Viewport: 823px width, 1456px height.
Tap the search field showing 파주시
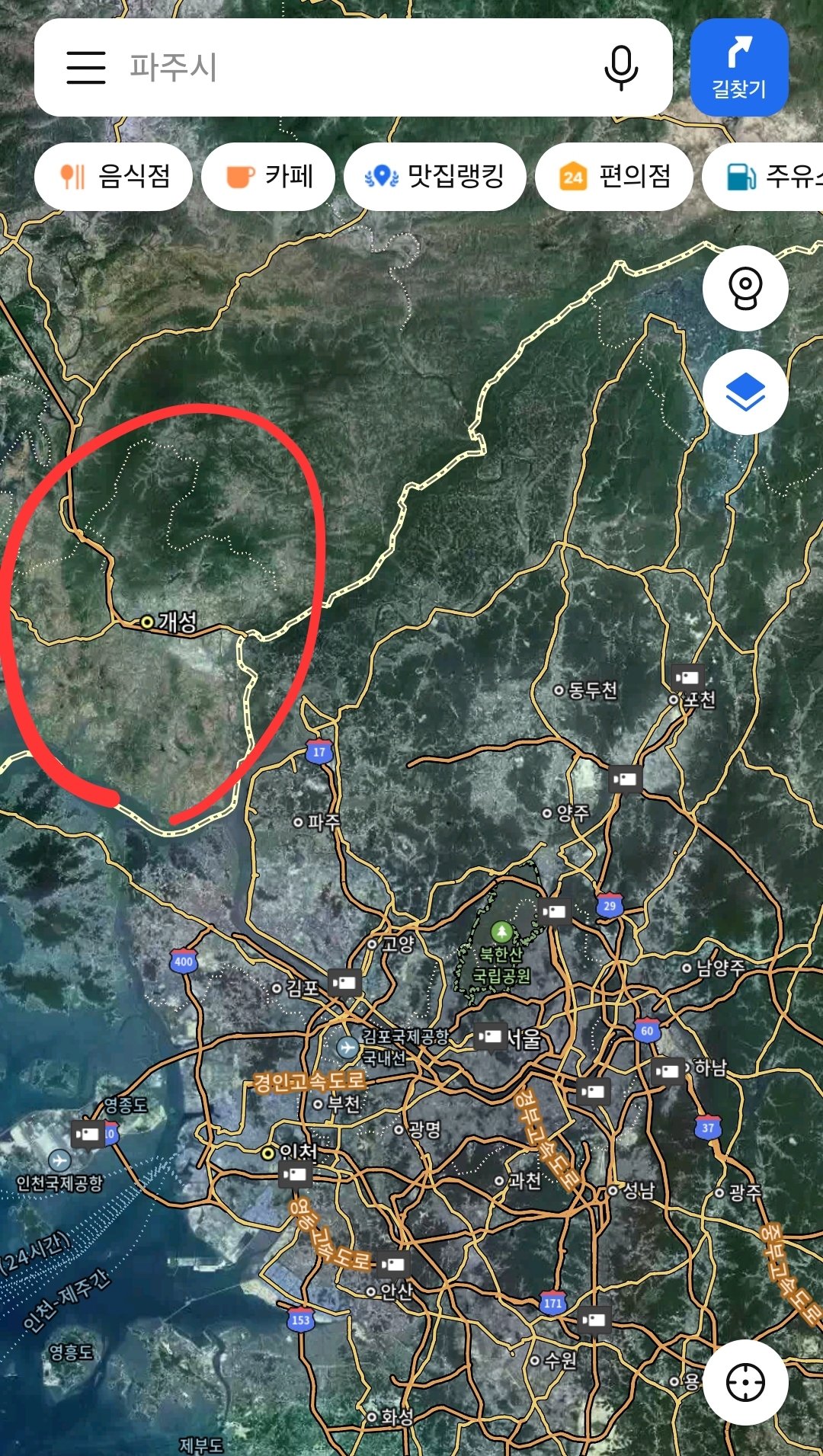tap(351, 68)
